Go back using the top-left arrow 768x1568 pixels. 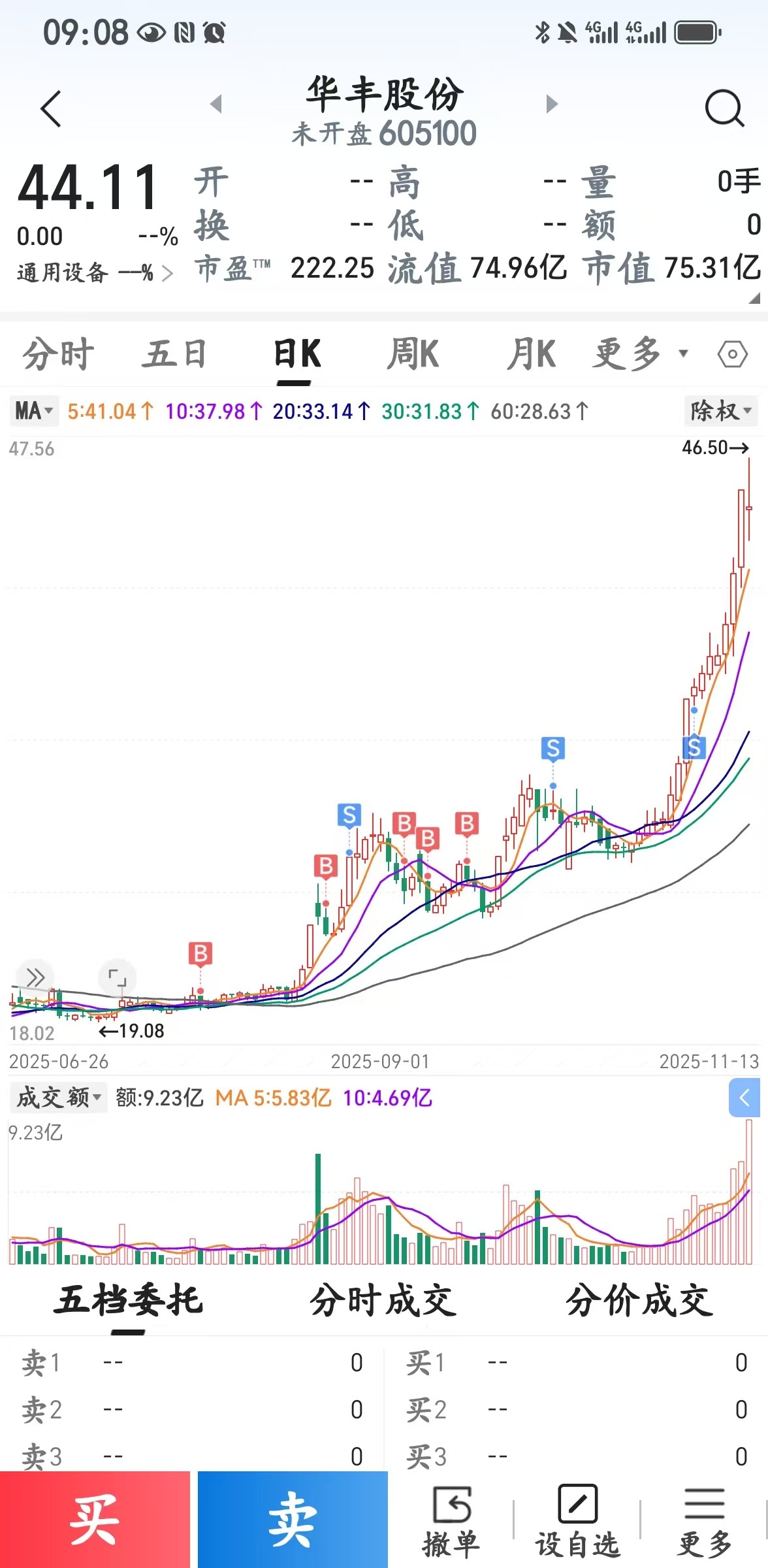[51, 108]
